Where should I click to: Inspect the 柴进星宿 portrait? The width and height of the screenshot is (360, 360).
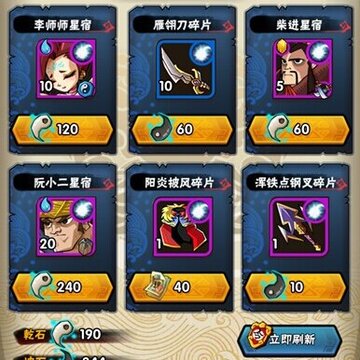303,69
